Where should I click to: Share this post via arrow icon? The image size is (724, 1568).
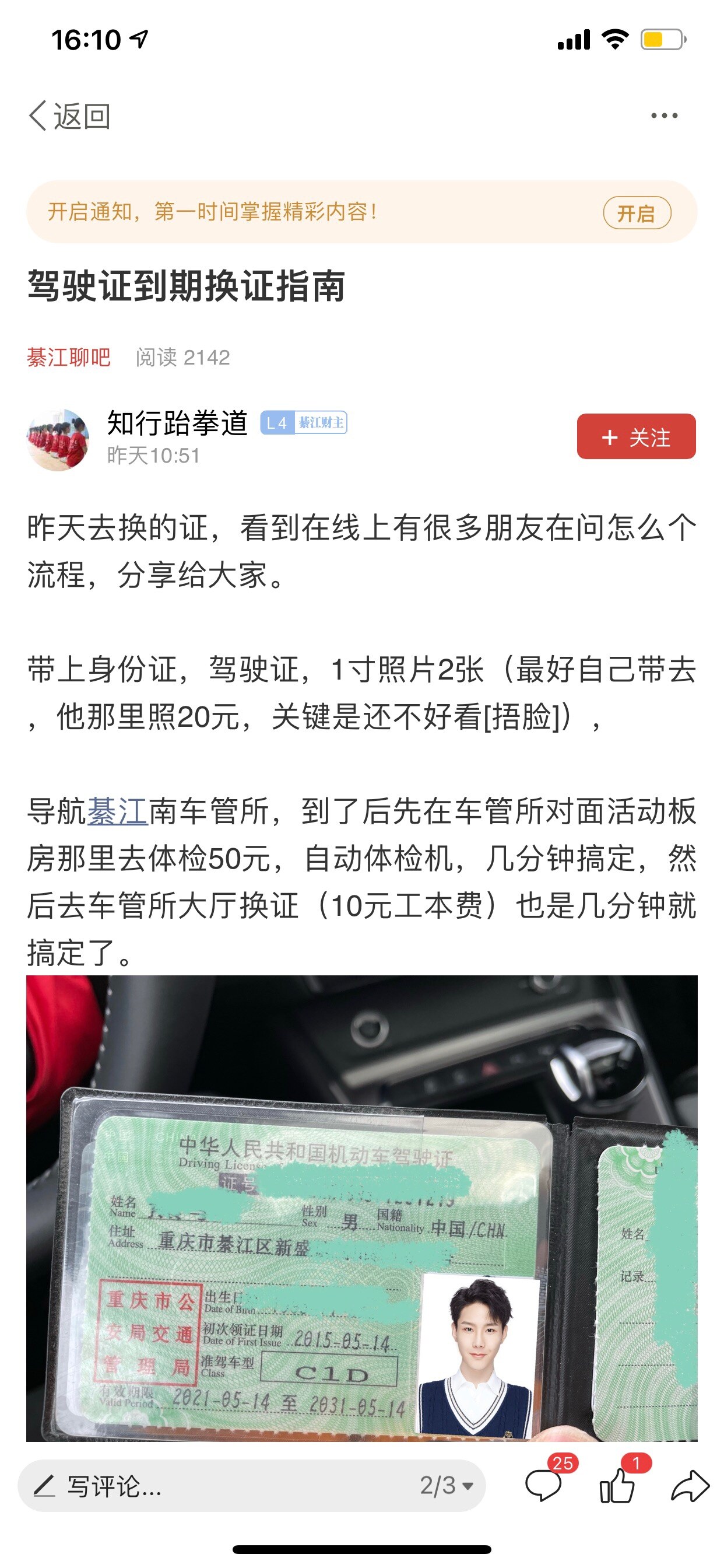[690, 1486]
